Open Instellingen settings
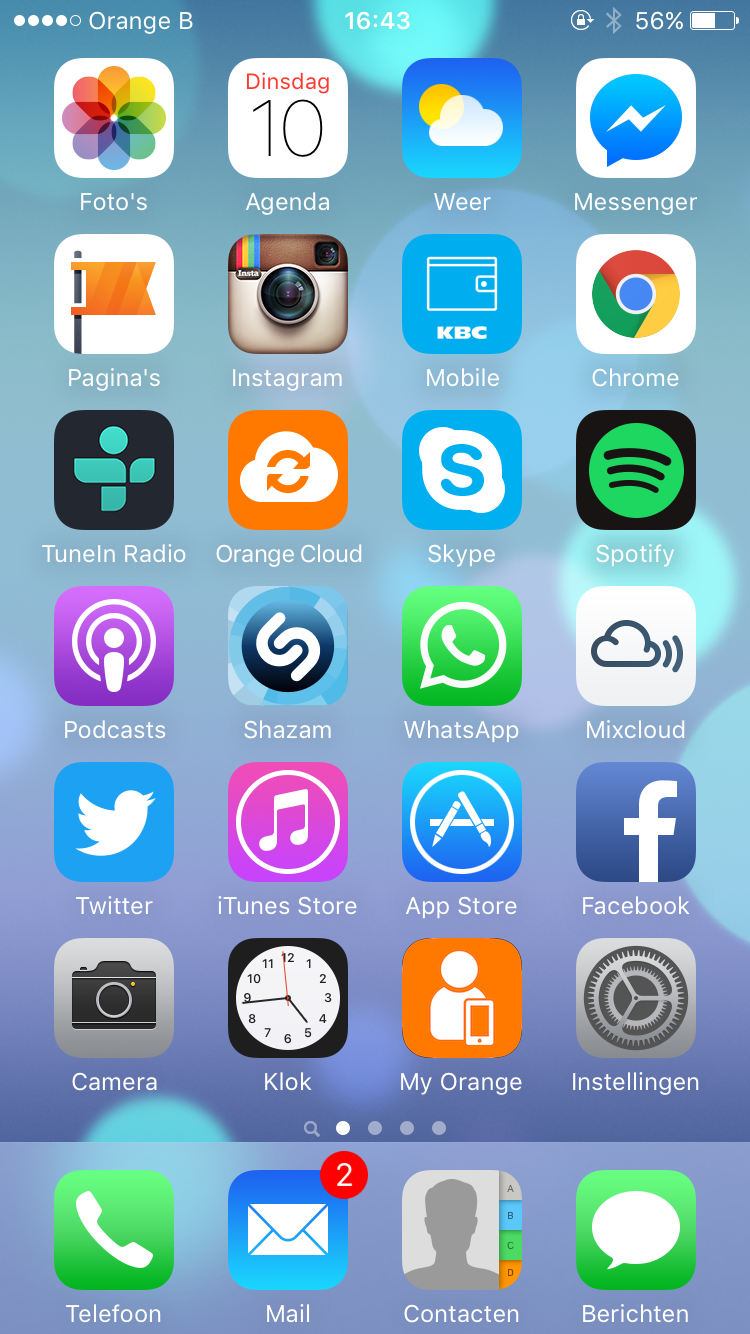This screenshot has width=750, height=1334. pos(636,998)
